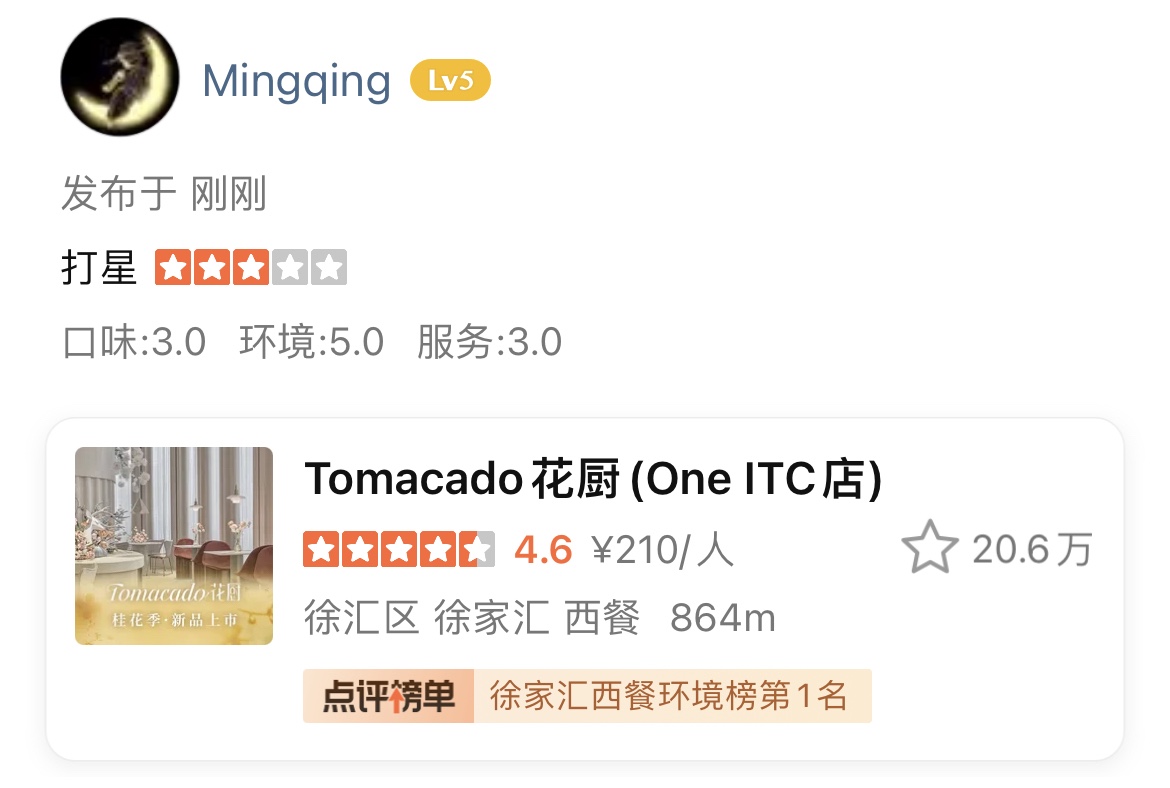1170x788 pixels.
Task: Open Mingqing's profile avatar
Action: 120,77
